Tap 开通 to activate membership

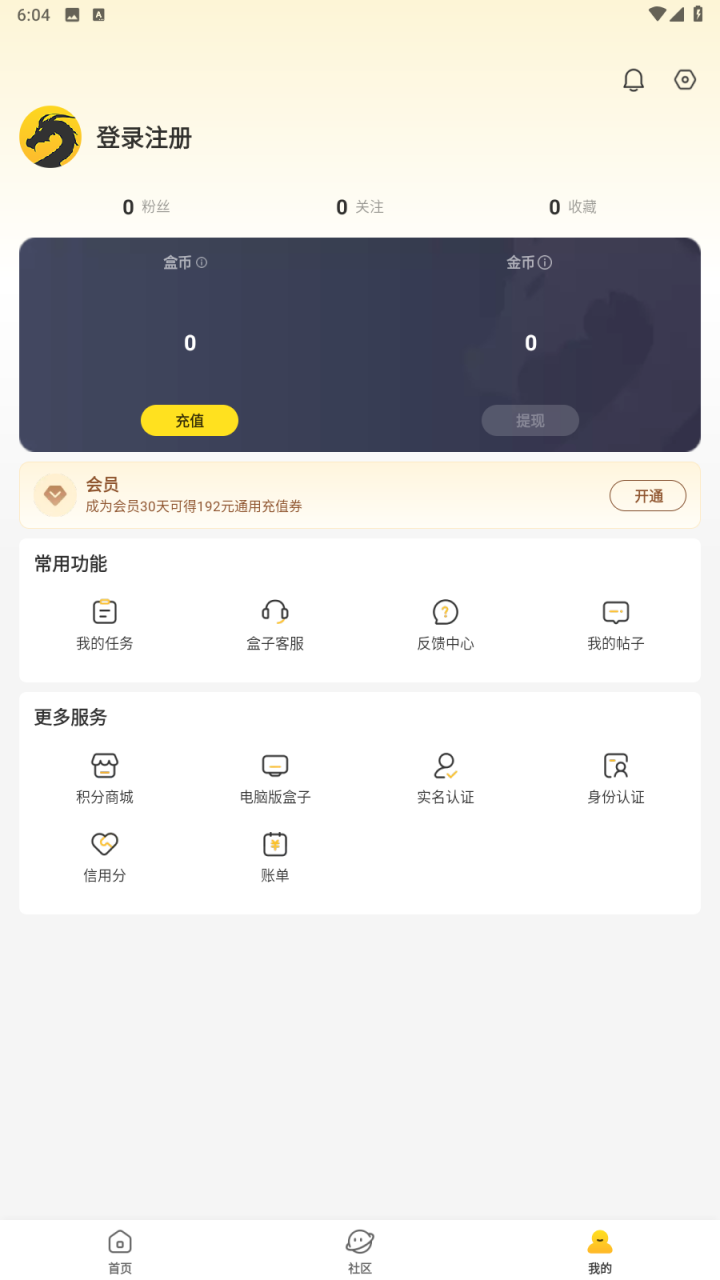647,495
